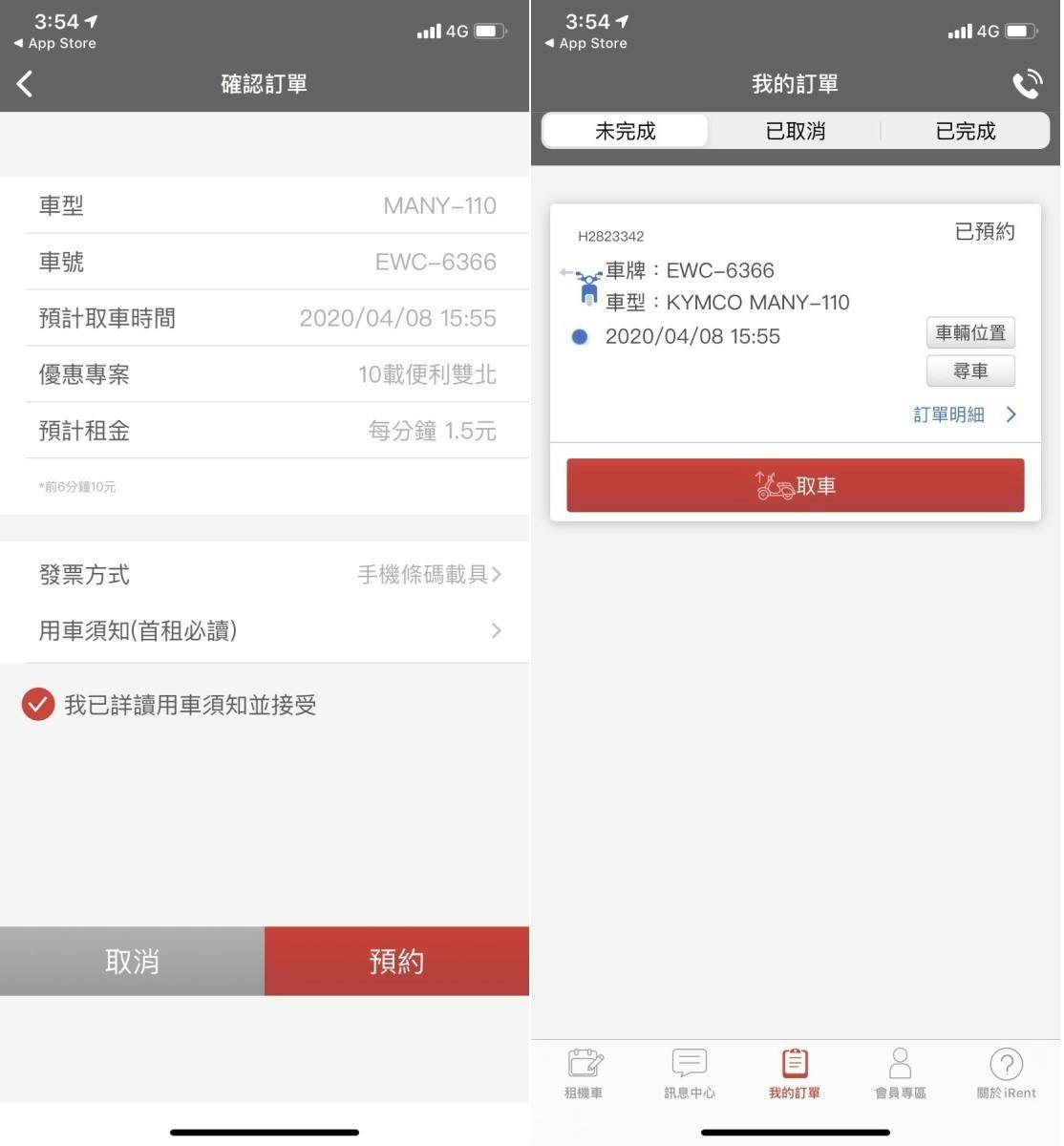The width and height of the screenshot is (1064, 1146).
Task: Open the 會員專區 member area
Action: 900,1073
